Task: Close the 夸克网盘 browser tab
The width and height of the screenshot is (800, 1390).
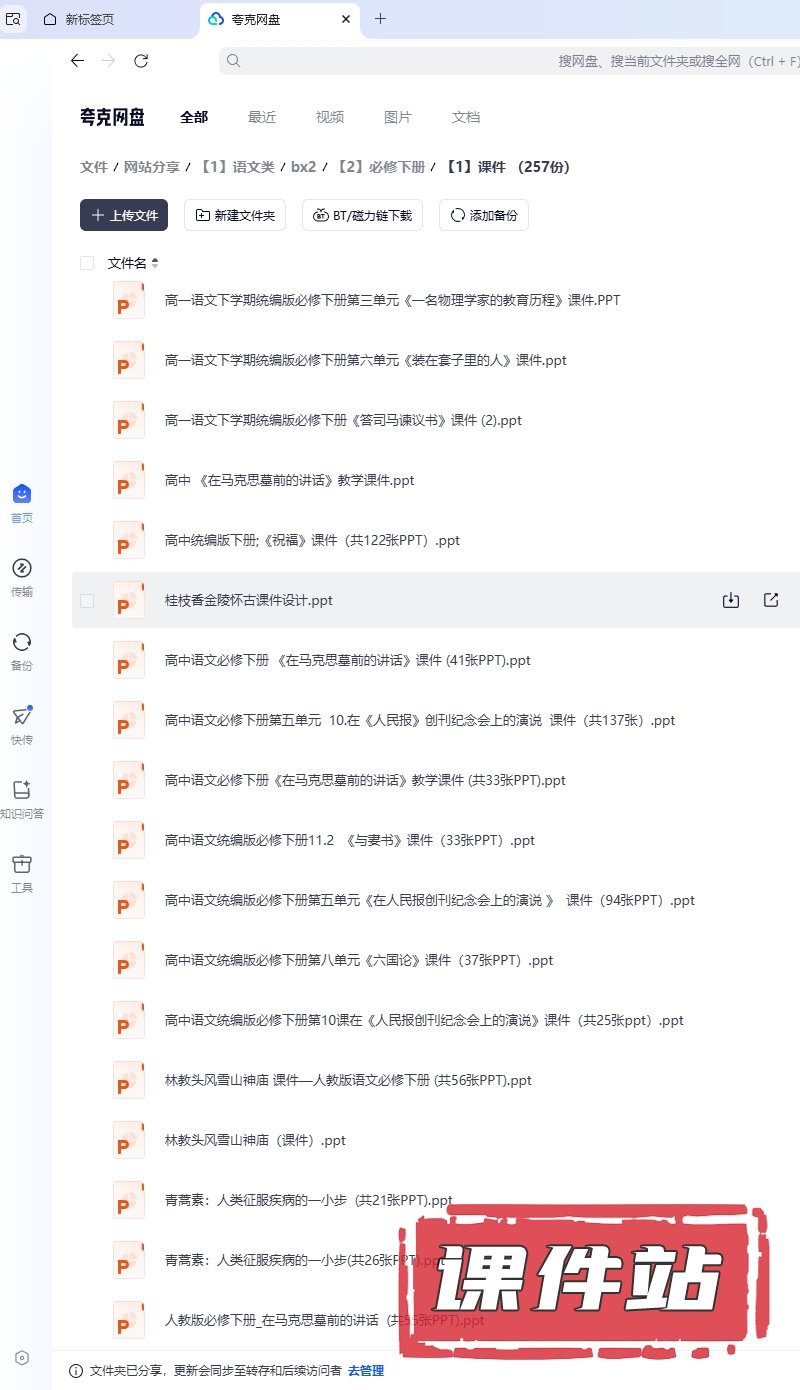Action: pos(346,19)
